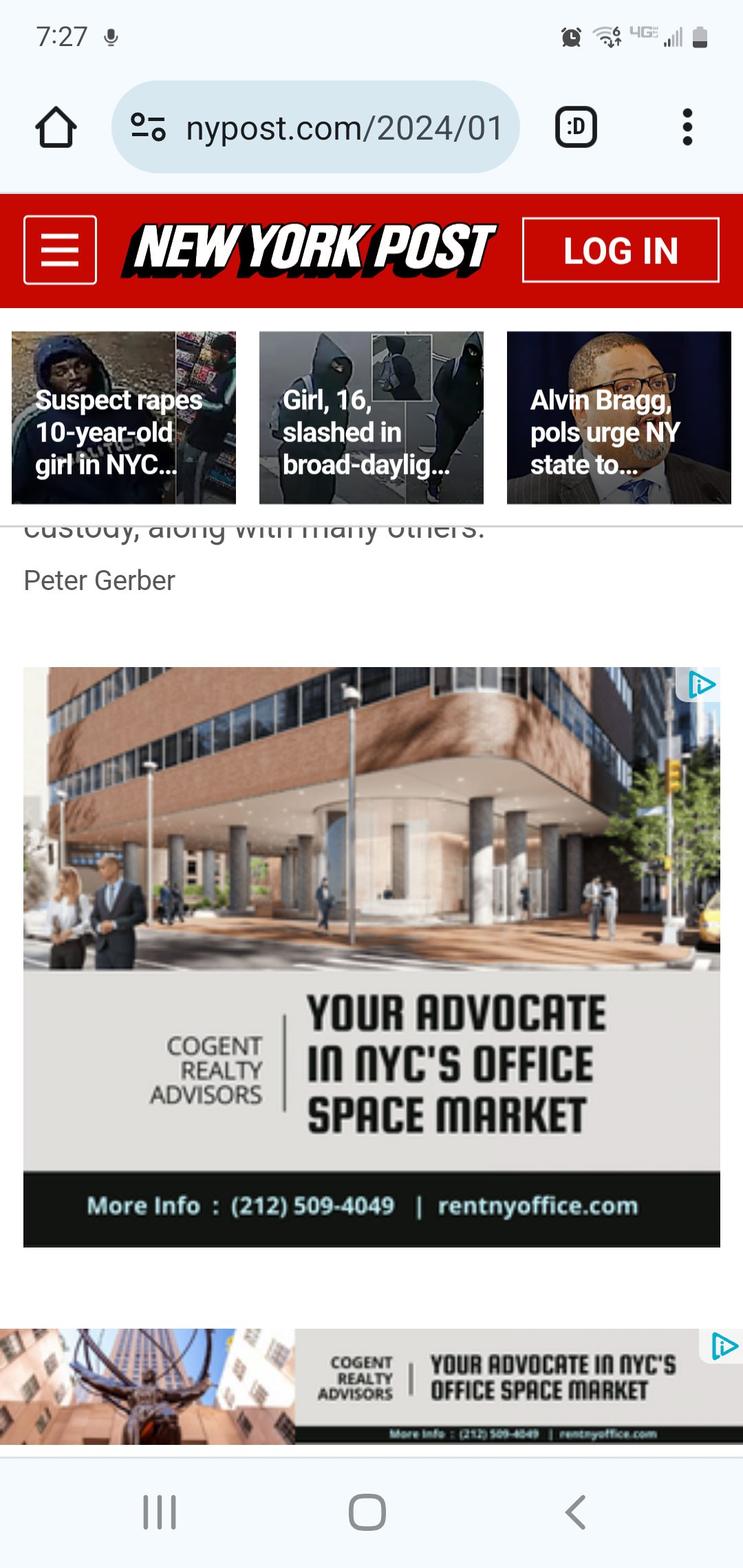
Task: Open the browser overflow menu
Action: click(x=687, y=127)
